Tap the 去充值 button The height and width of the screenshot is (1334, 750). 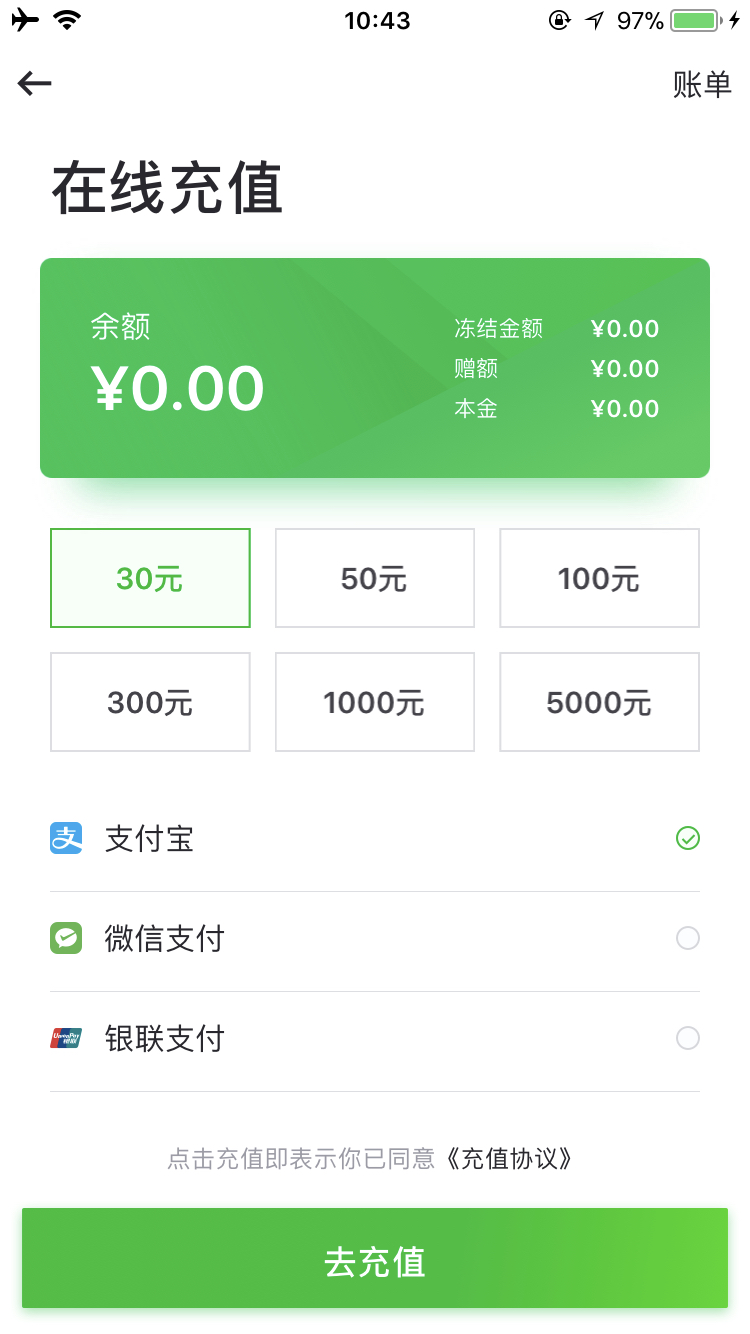point(375,1258)
